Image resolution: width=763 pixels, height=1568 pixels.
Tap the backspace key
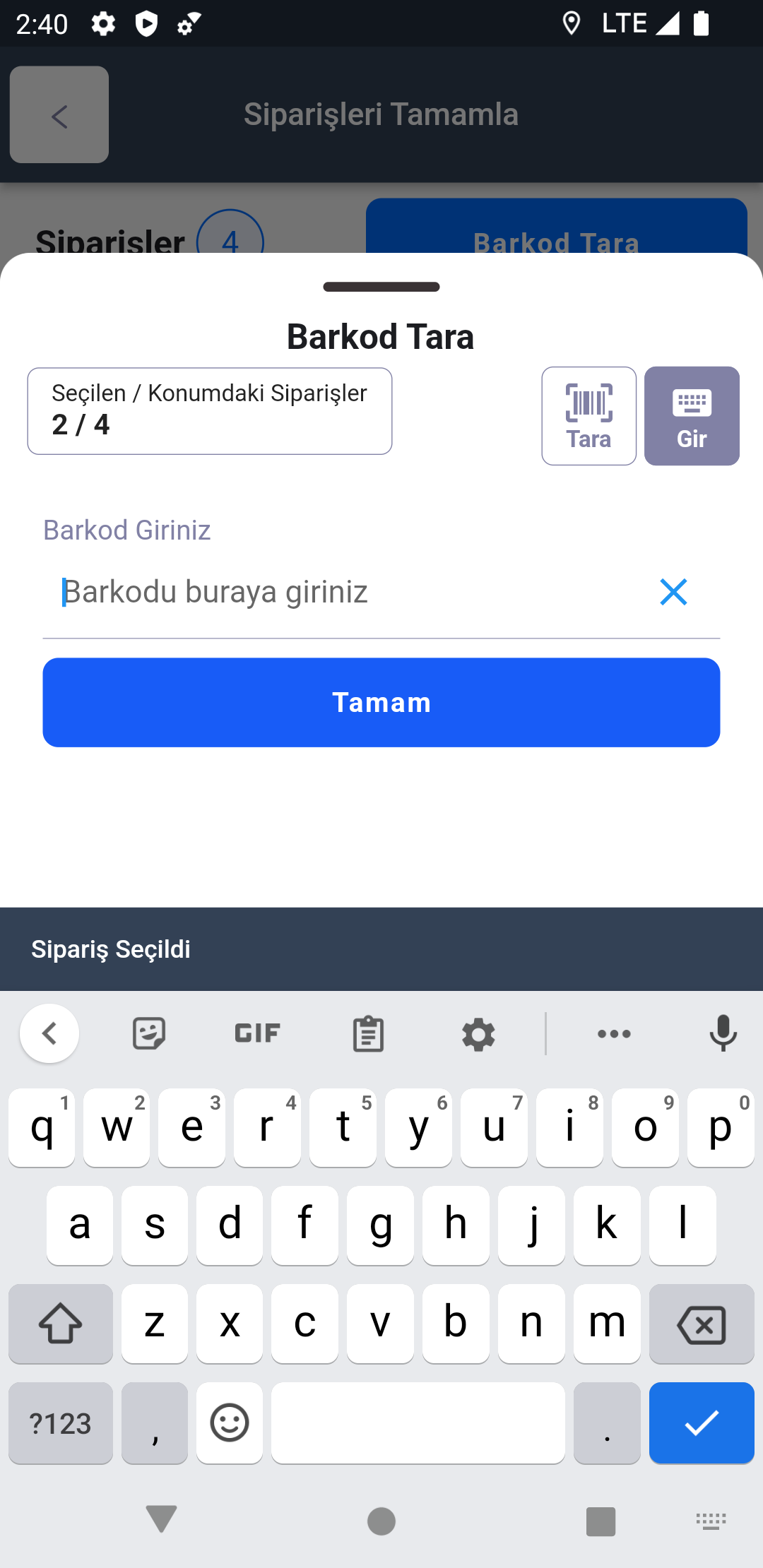point(702,1324)
